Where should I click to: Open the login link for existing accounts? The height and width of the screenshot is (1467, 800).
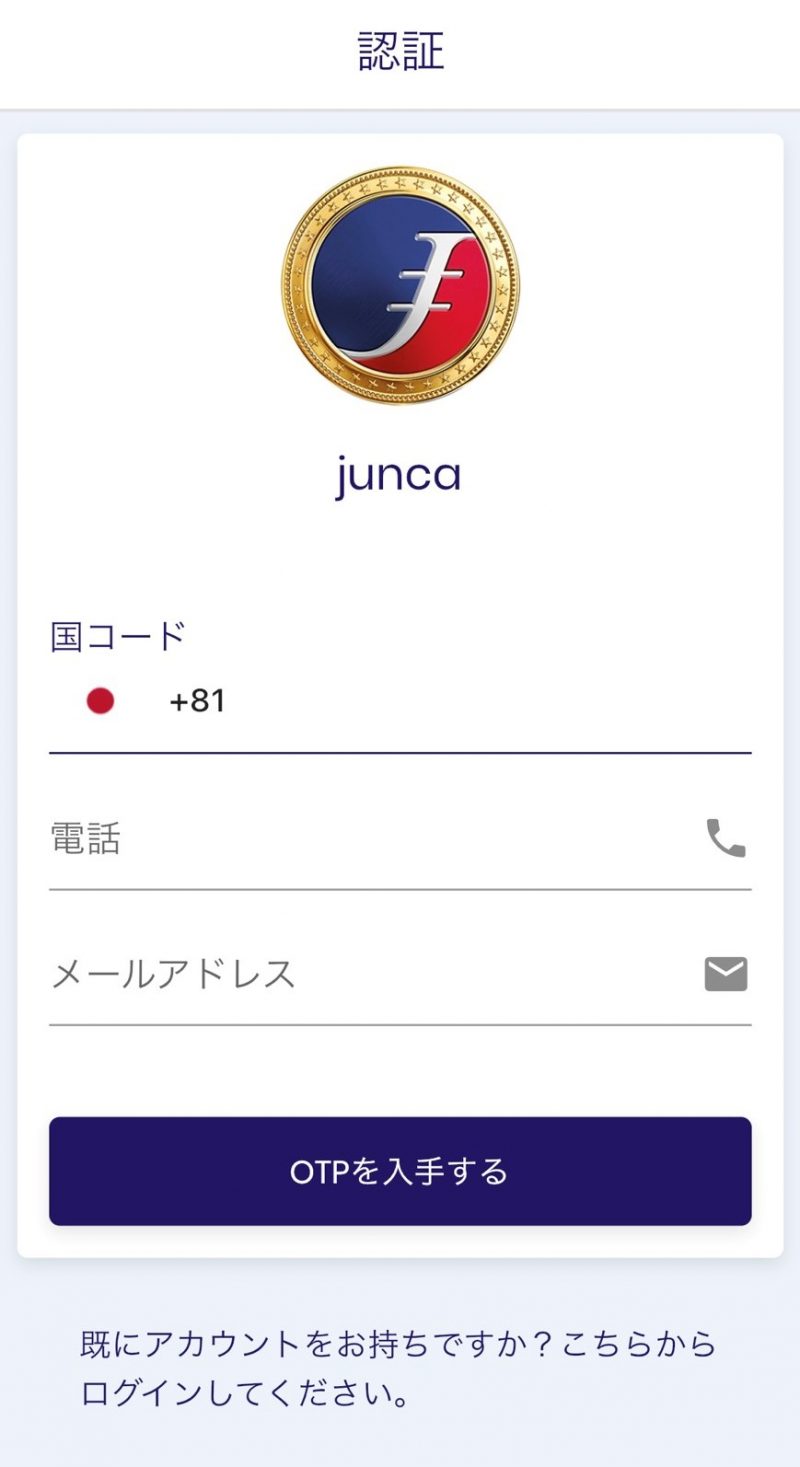399,1369
